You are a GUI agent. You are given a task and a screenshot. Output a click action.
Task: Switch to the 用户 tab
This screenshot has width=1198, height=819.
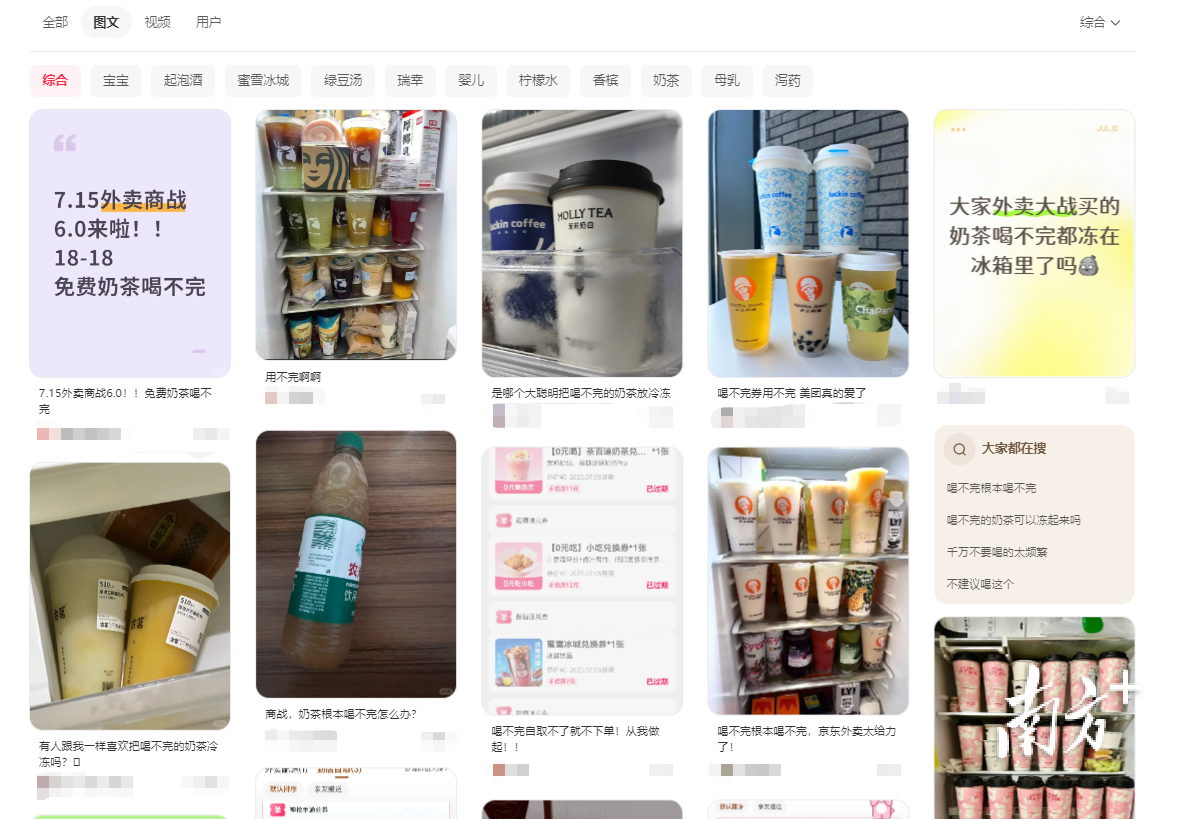(209, 22)
